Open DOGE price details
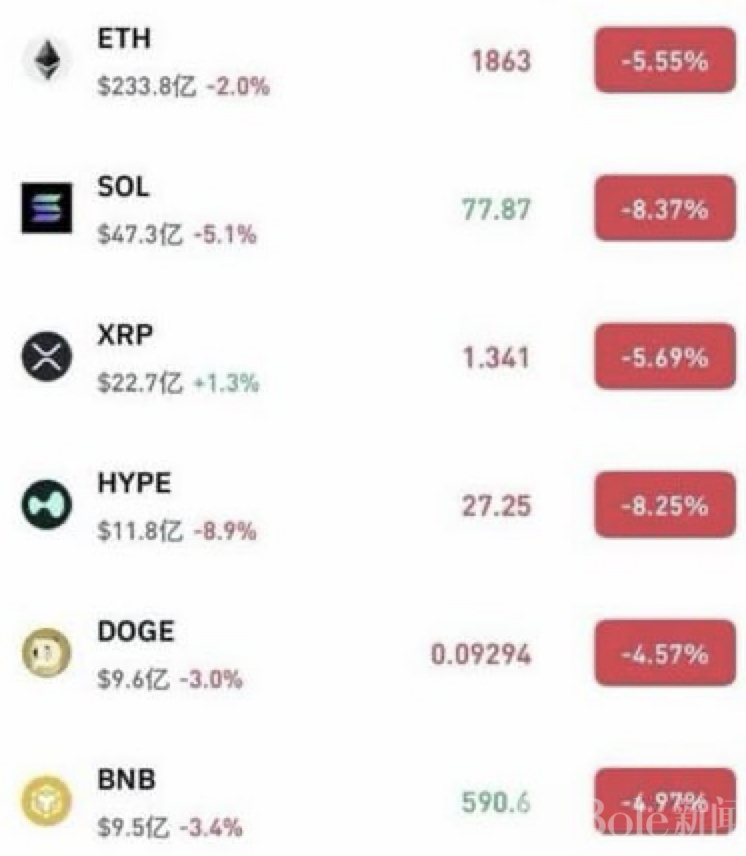This screenshot has width=746, height=856. click(135, 632)
